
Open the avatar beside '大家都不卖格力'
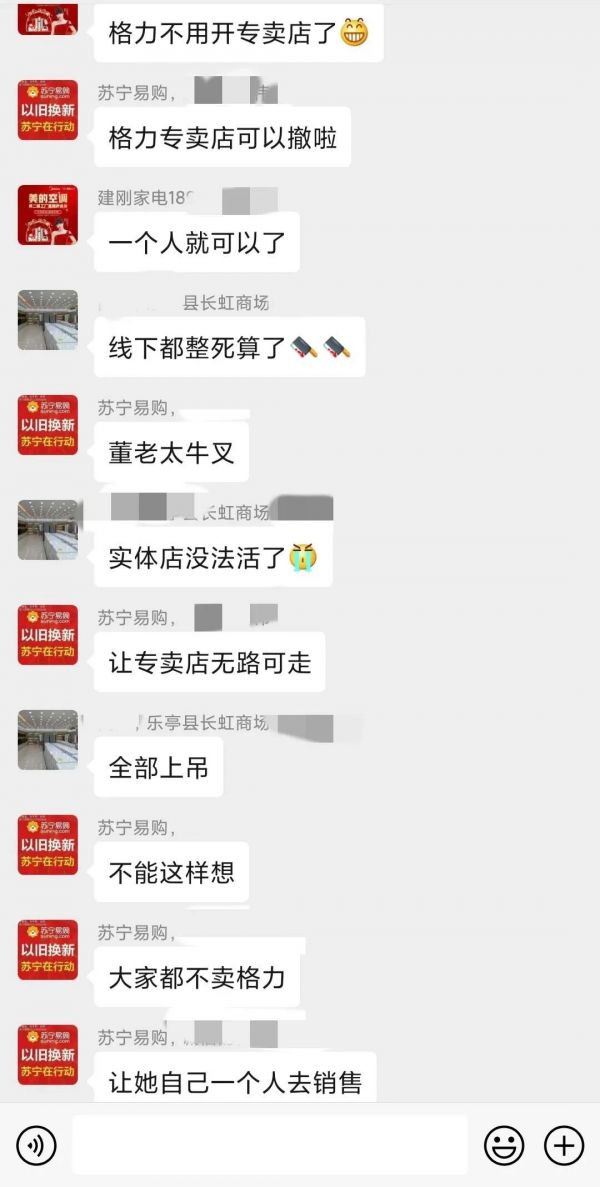(47, 950)
